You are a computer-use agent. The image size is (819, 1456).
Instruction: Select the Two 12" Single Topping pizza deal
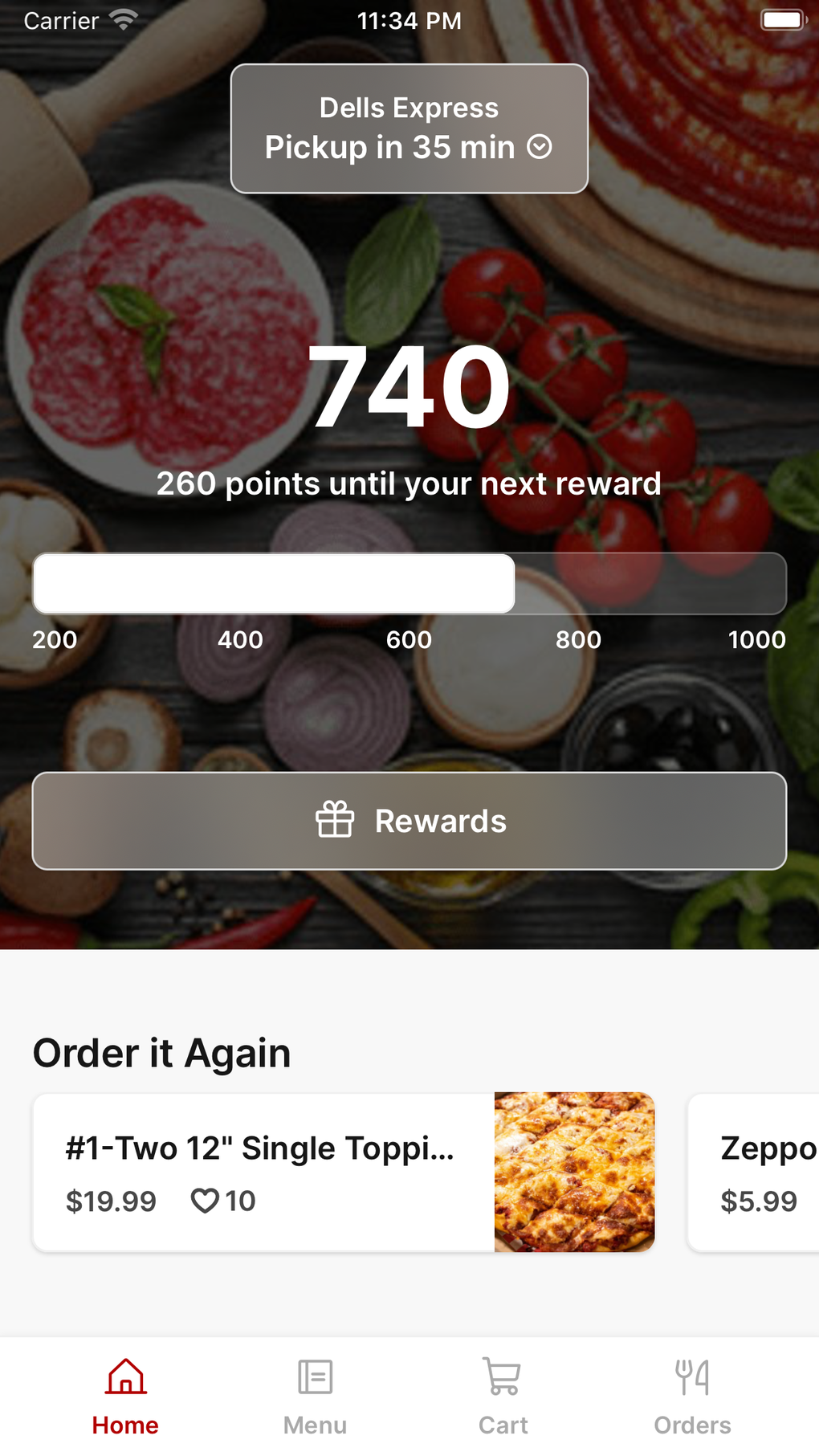343,1172
